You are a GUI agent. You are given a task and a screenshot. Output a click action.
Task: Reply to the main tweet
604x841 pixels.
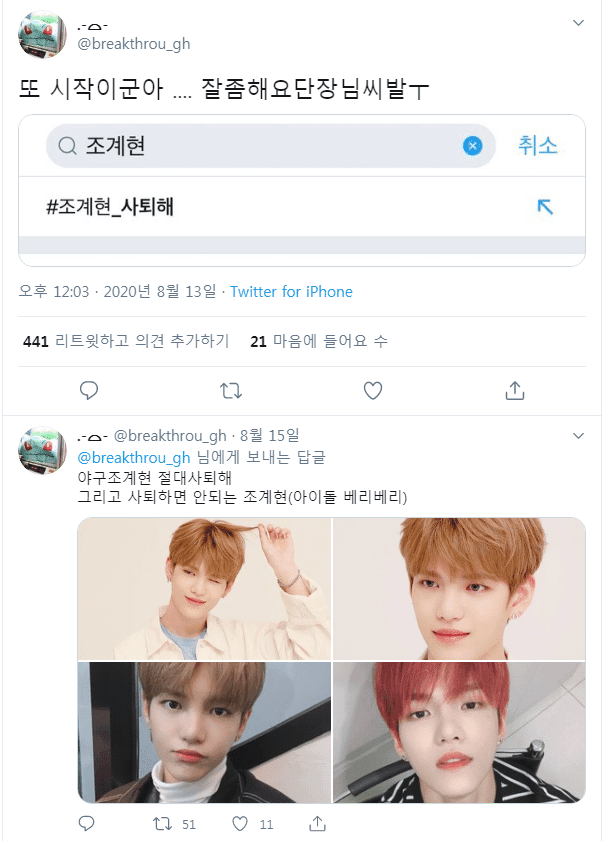pos(89,390)
